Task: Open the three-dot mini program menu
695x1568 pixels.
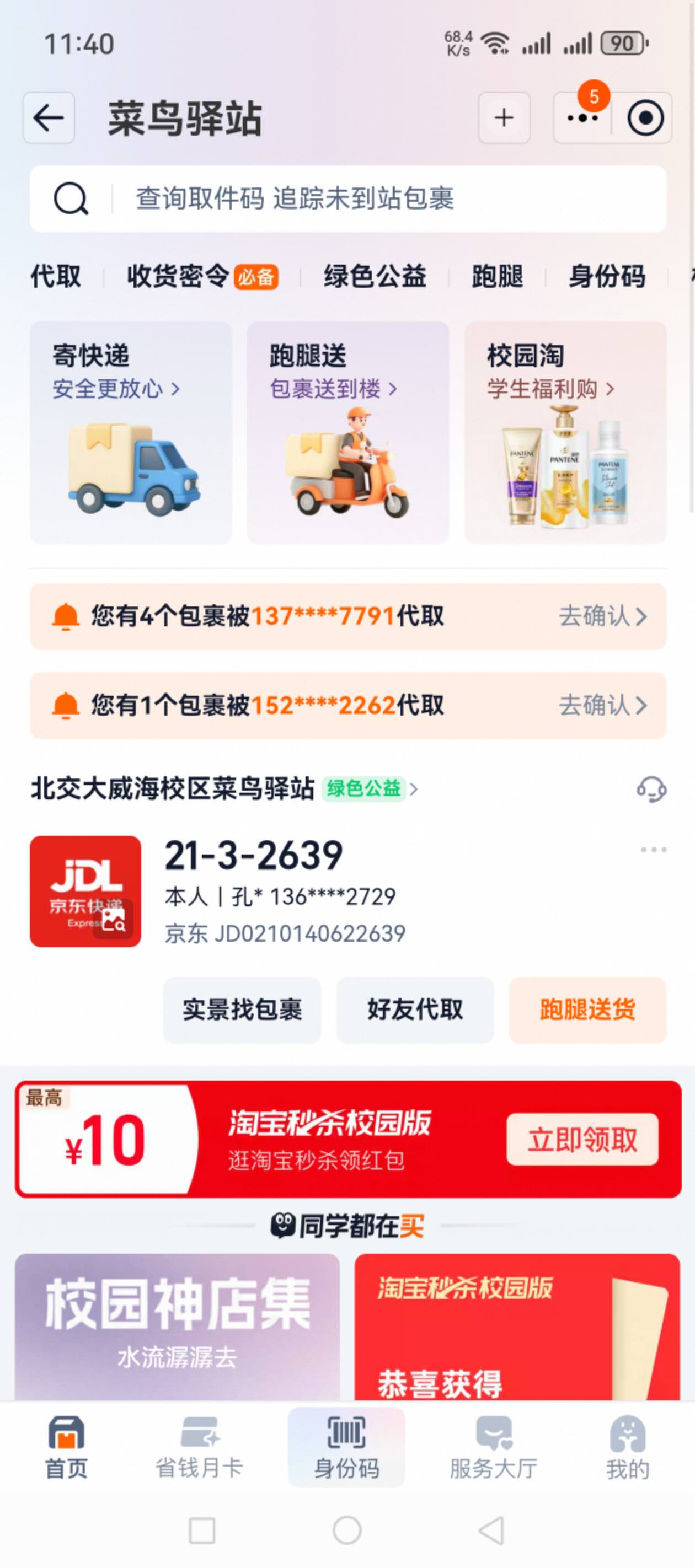Action: 582,118
